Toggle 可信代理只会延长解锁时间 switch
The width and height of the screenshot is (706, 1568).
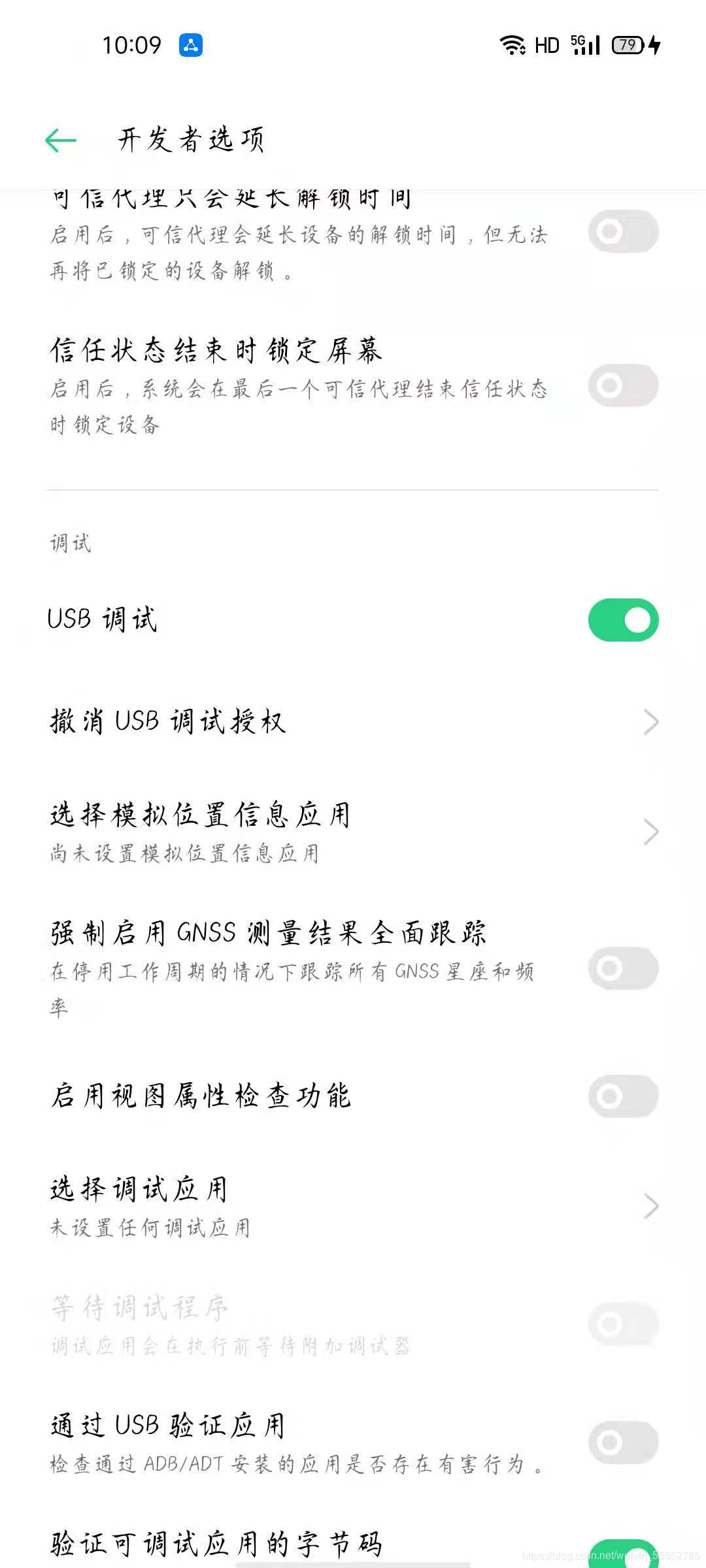click(622, 231)
